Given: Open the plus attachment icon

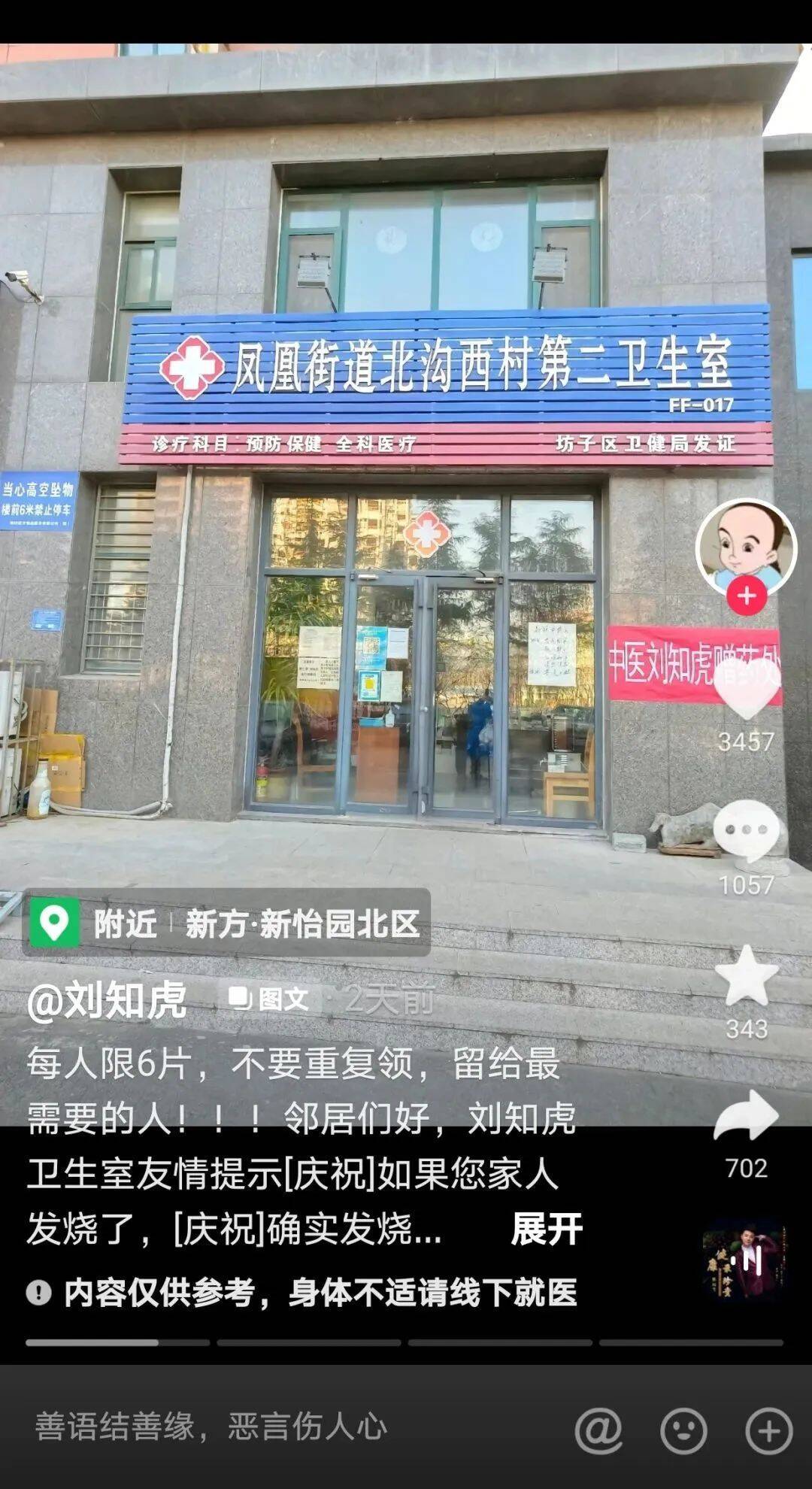Looking at the screenshot, I should coord(768,1429).
